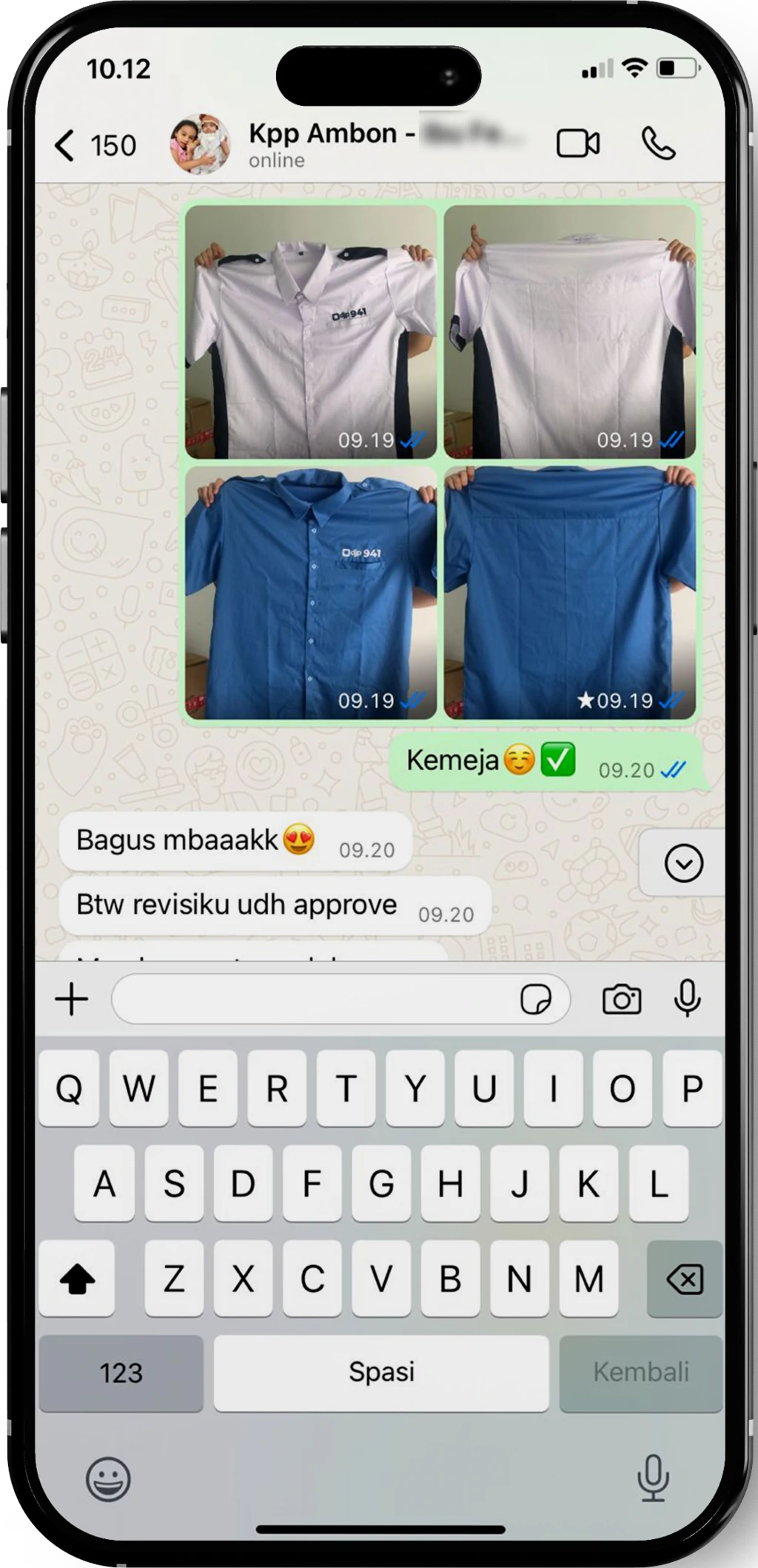Start a video call with Kpp Ambon
This screenshot has width=758, height=1568.
[577, 144]
